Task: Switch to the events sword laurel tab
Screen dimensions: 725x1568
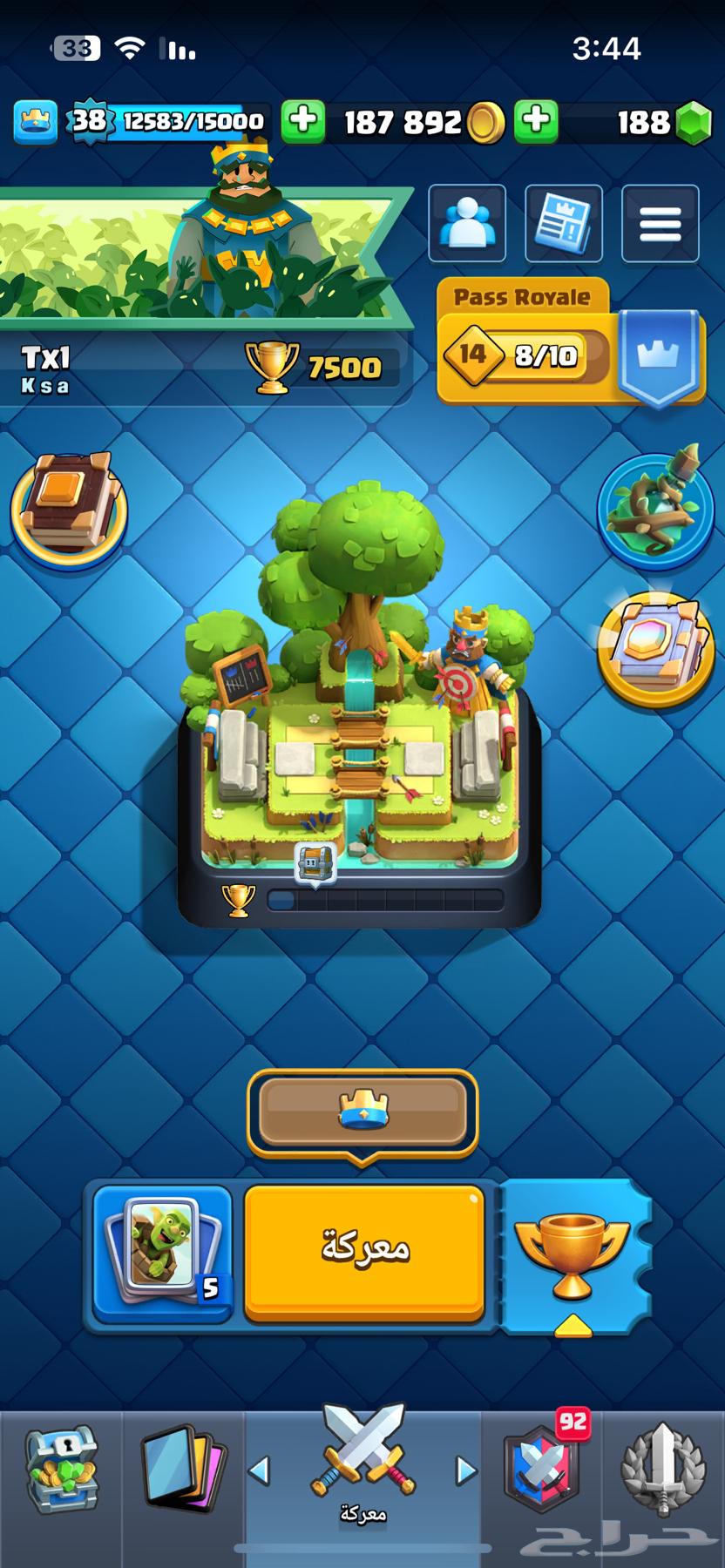Action: click(662, 1472)
